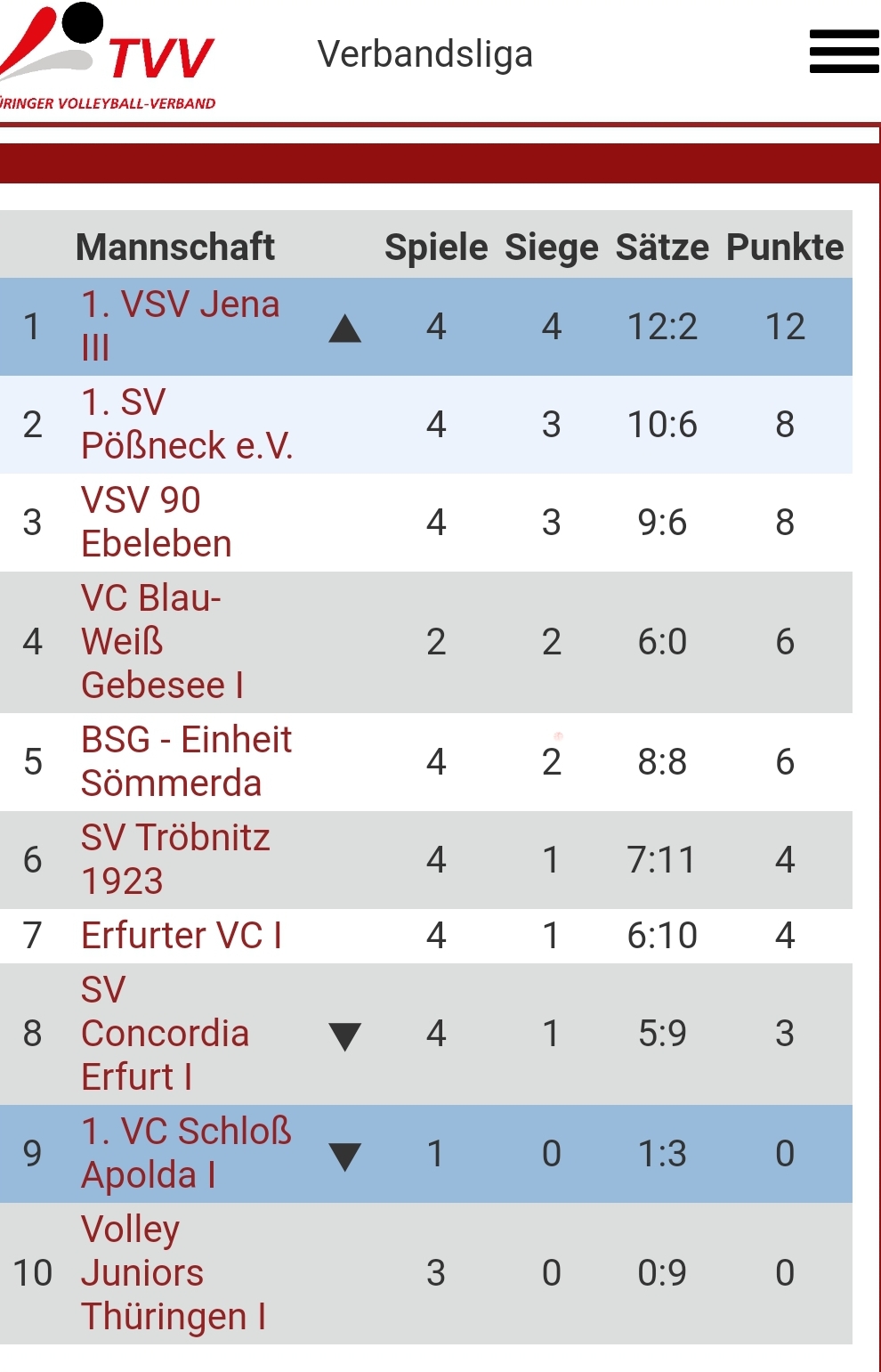Select 1. VC Schloß Apolda I
Viewport: 881px width, 1372px height.
[x=185, y=1153]
